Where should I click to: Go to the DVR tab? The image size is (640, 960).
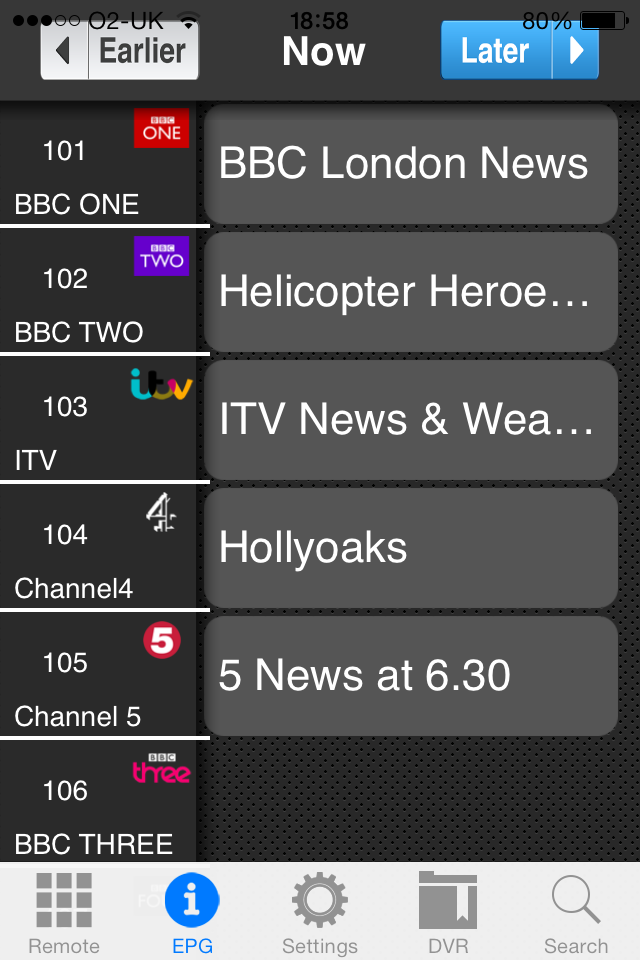pos(447,912)
